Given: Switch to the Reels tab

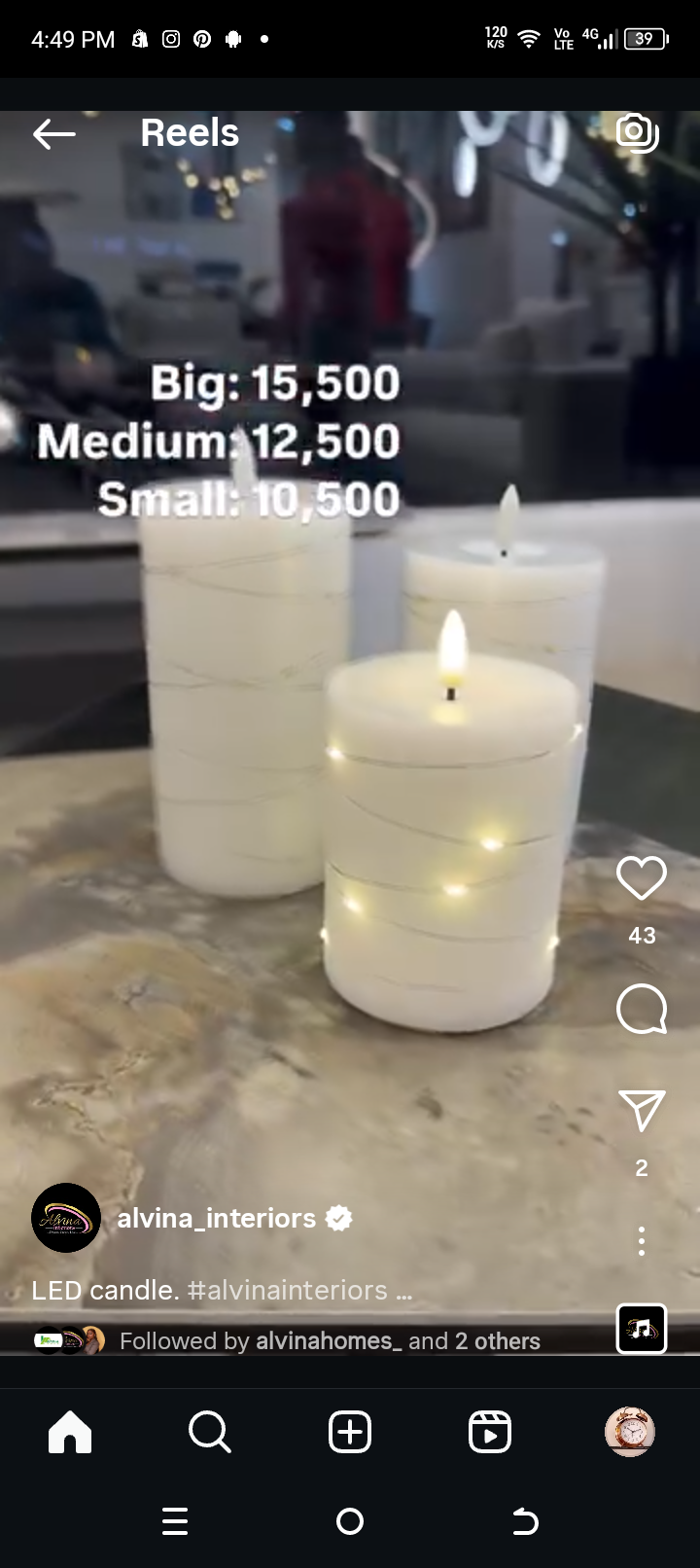Looking at the screenshot, I should 490,1432.
